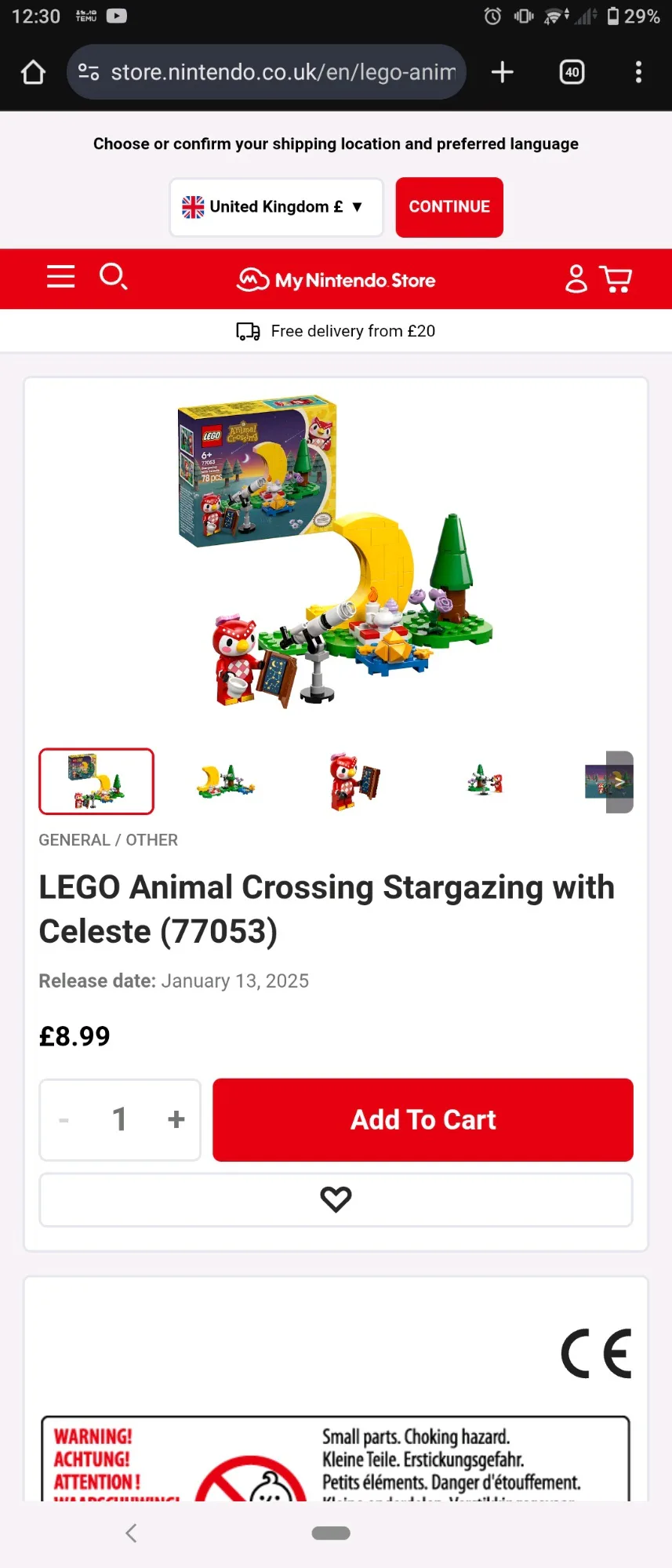The height and width of the screenshot is (1568, 672).
Task: Tap the address bar URL
Action: pyautogui.click(x=282, y=72)
